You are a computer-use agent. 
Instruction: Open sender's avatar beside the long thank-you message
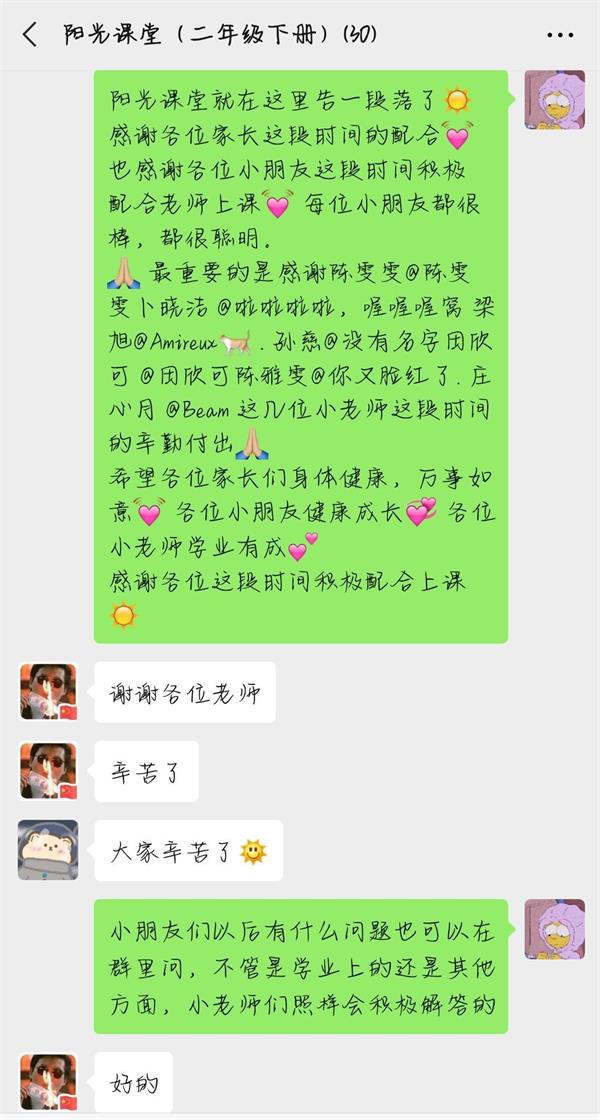pos(554,100)
